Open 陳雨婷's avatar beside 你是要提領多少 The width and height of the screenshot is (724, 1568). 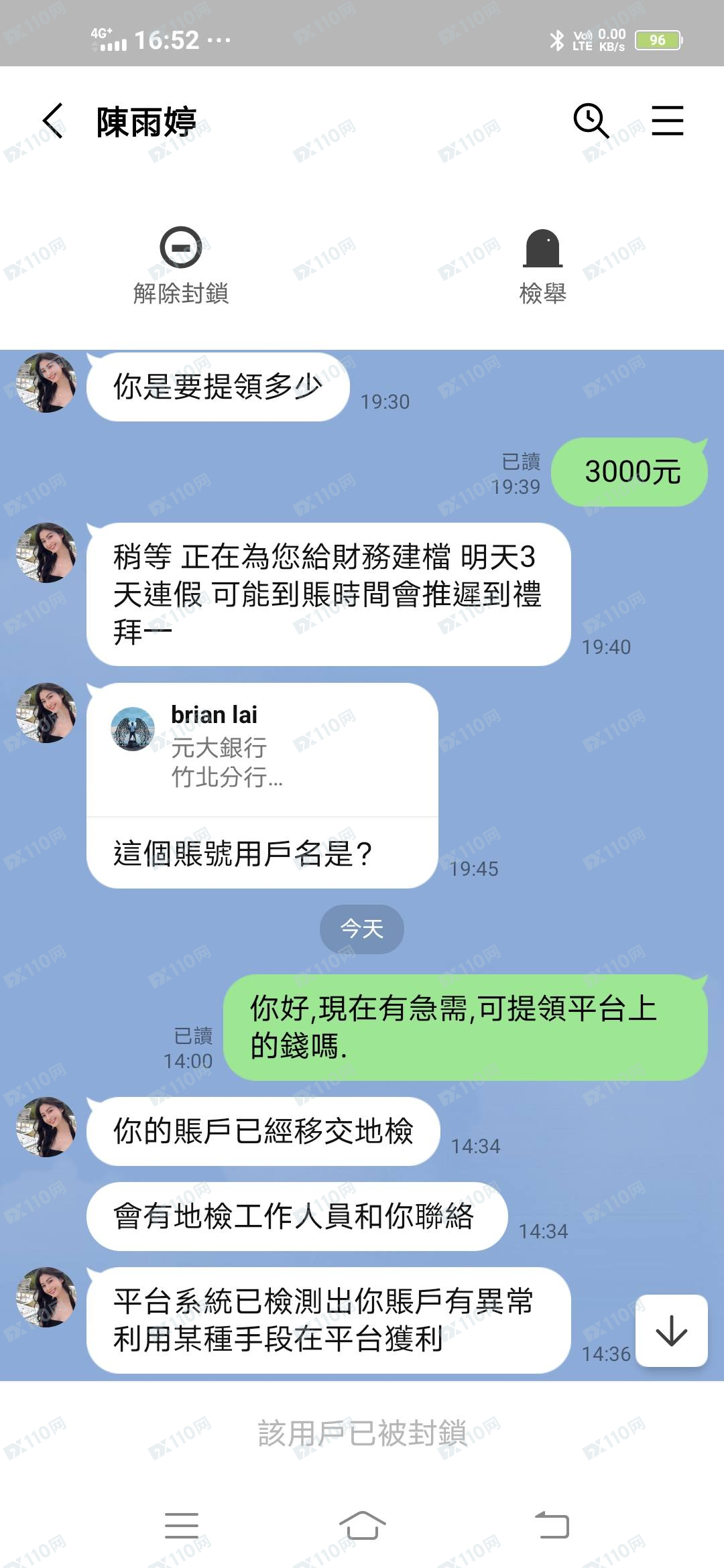click(x=46, y=383)
